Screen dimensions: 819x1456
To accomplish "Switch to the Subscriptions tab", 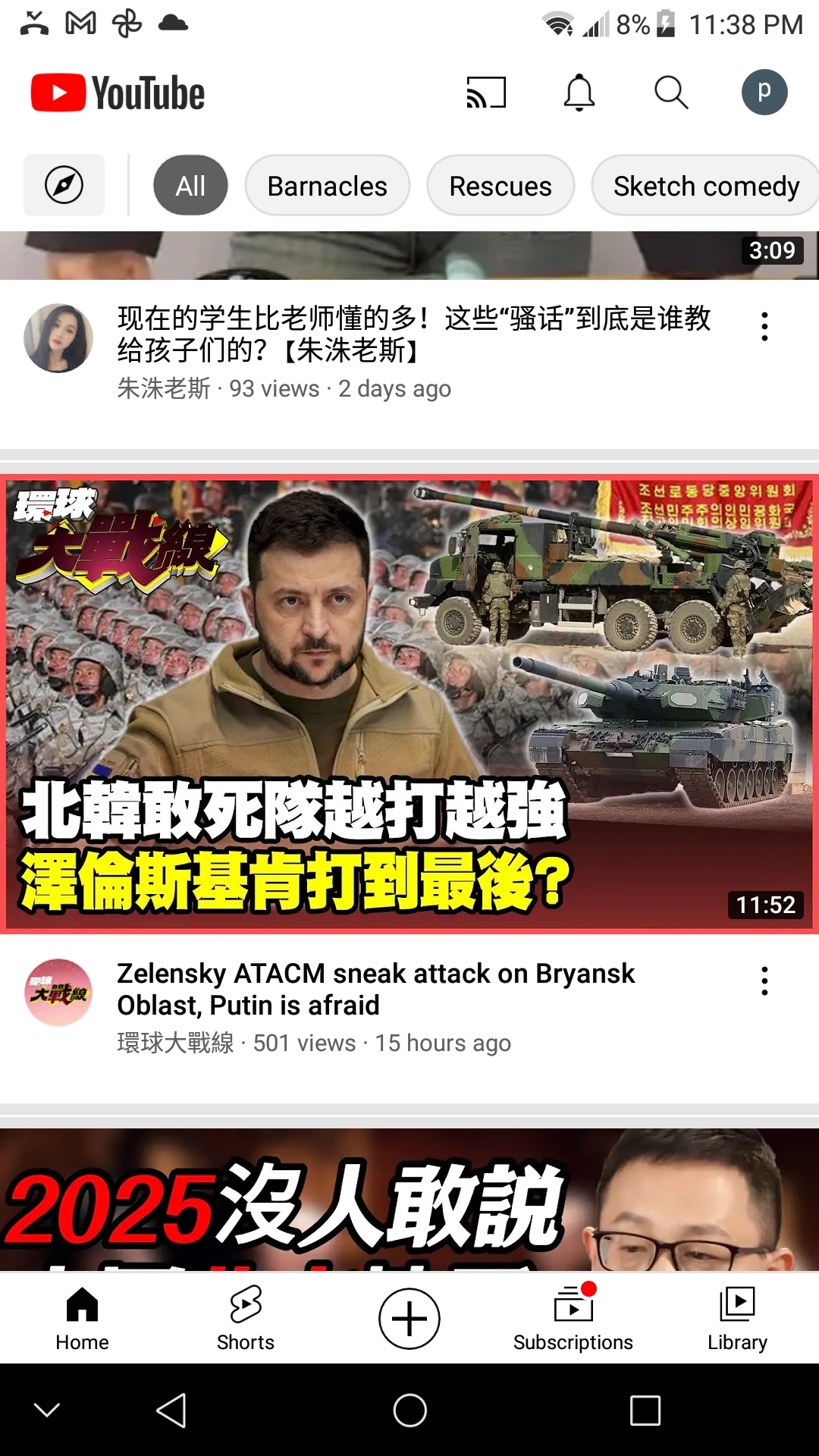I will pyautogui.click(x=573, y=1319).
